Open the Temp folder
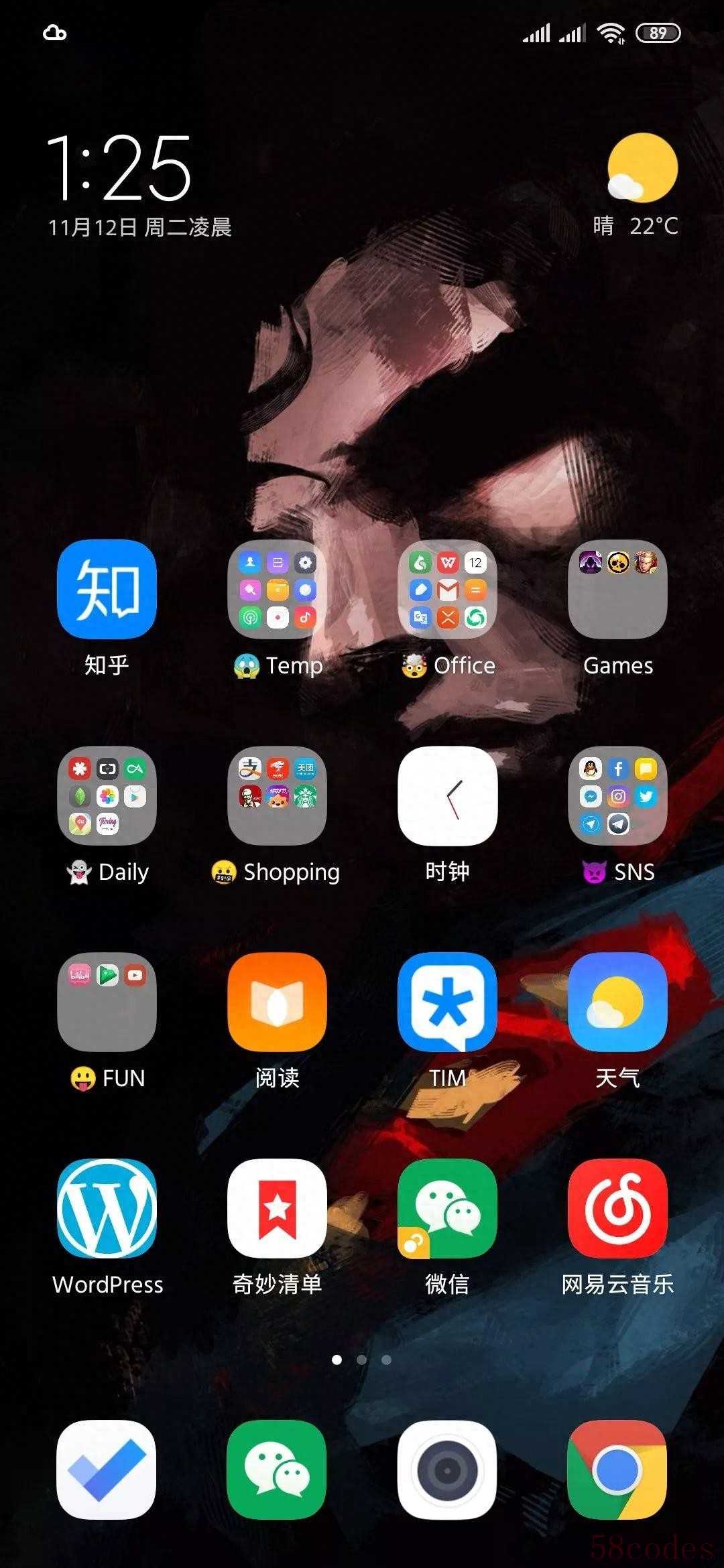724x1568 pixels. tap(277, 589)
